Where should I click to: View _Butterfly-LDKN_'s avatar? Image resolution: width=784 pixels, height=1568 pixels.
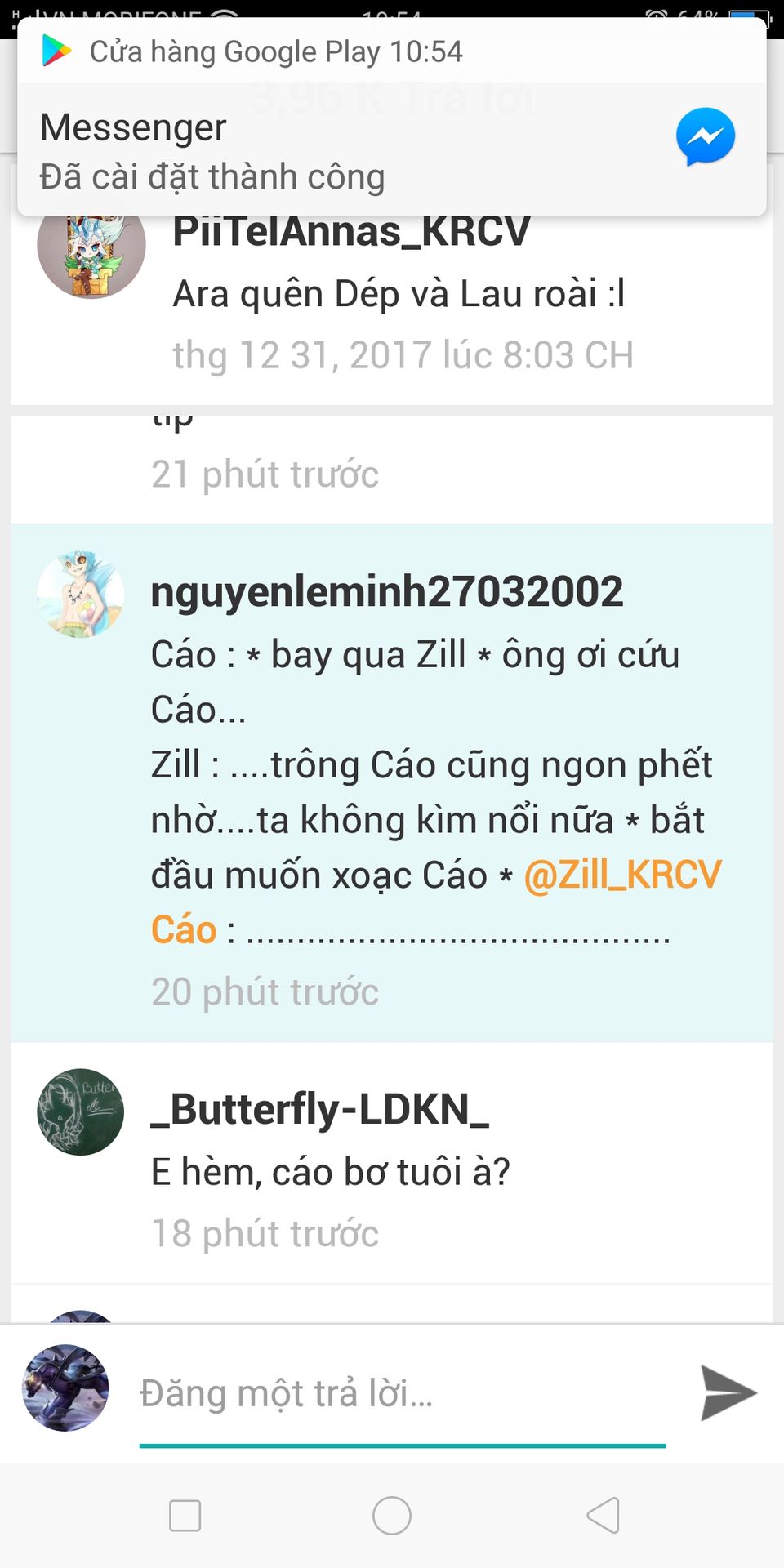[x=80, y=1111]
